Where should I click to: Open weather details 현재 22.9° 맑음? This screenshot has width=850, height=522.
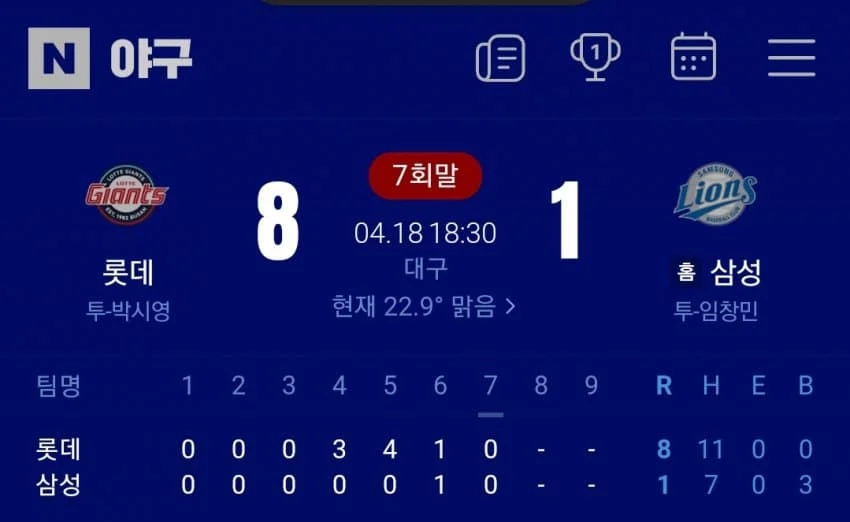pyautogui.click(x=424, y=307)
